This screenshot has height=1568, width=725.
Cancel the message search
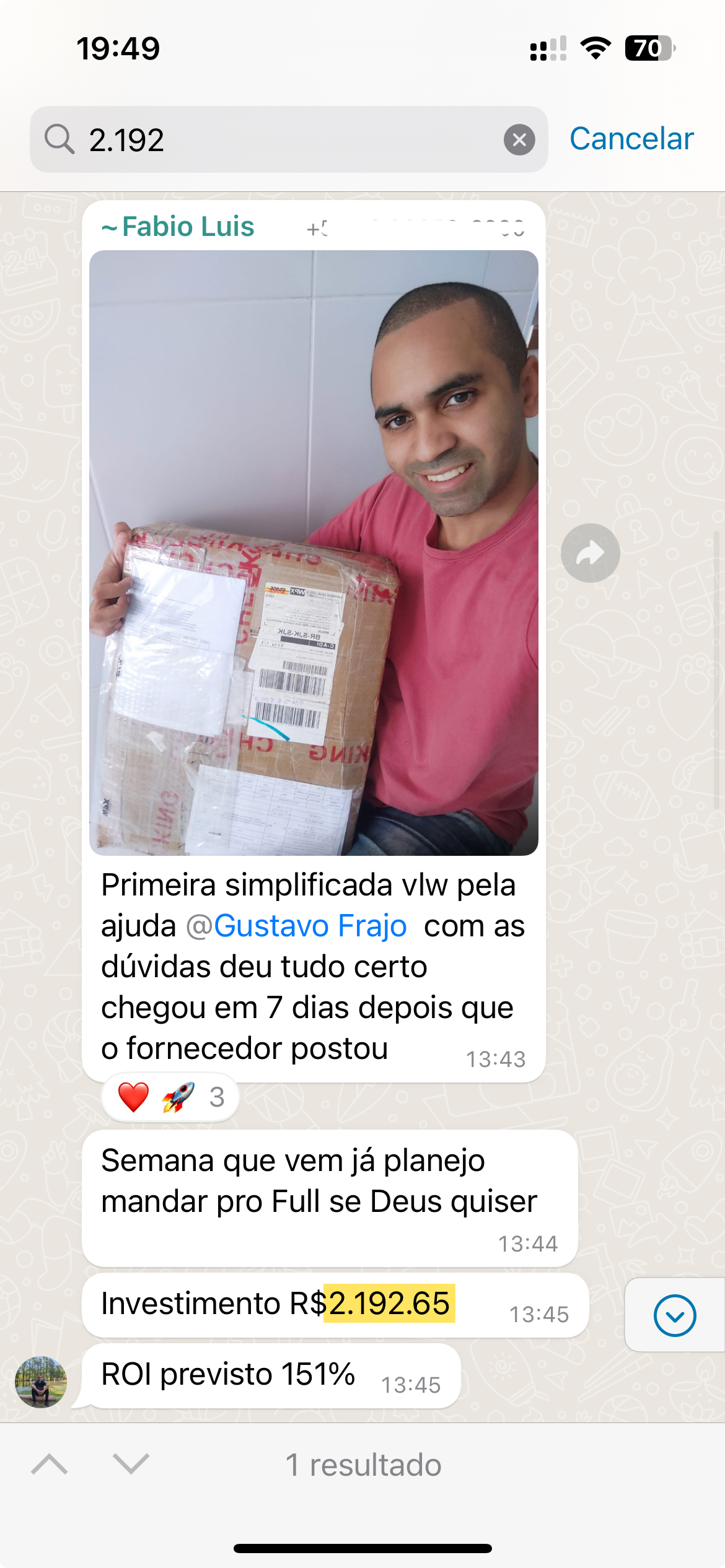point(631,139)
